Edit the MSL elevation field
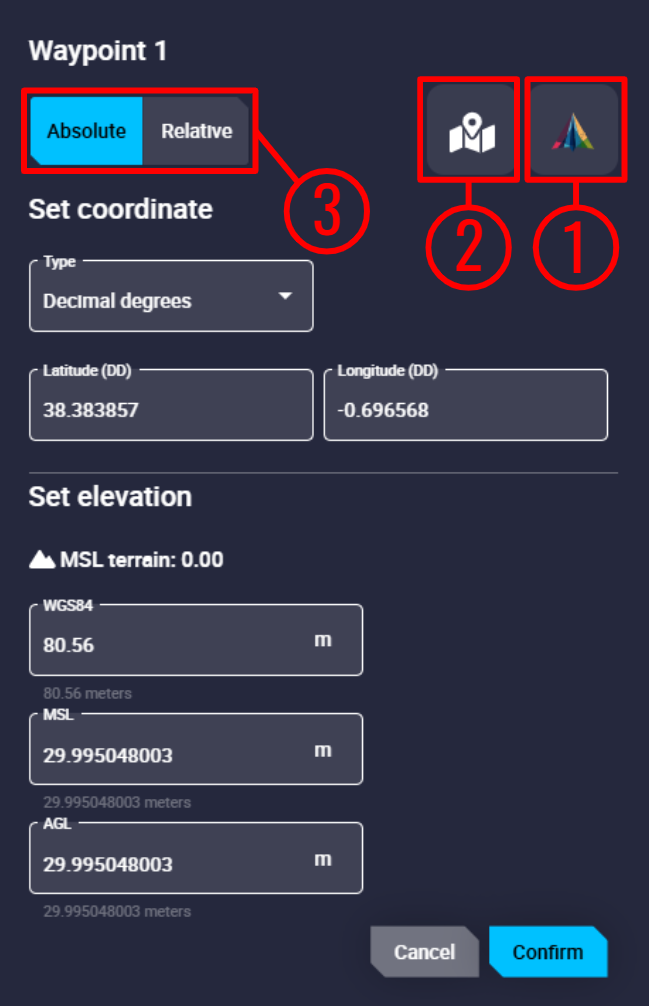The height and width of the screenshot is (1006, 649). (x=172, y=753)
